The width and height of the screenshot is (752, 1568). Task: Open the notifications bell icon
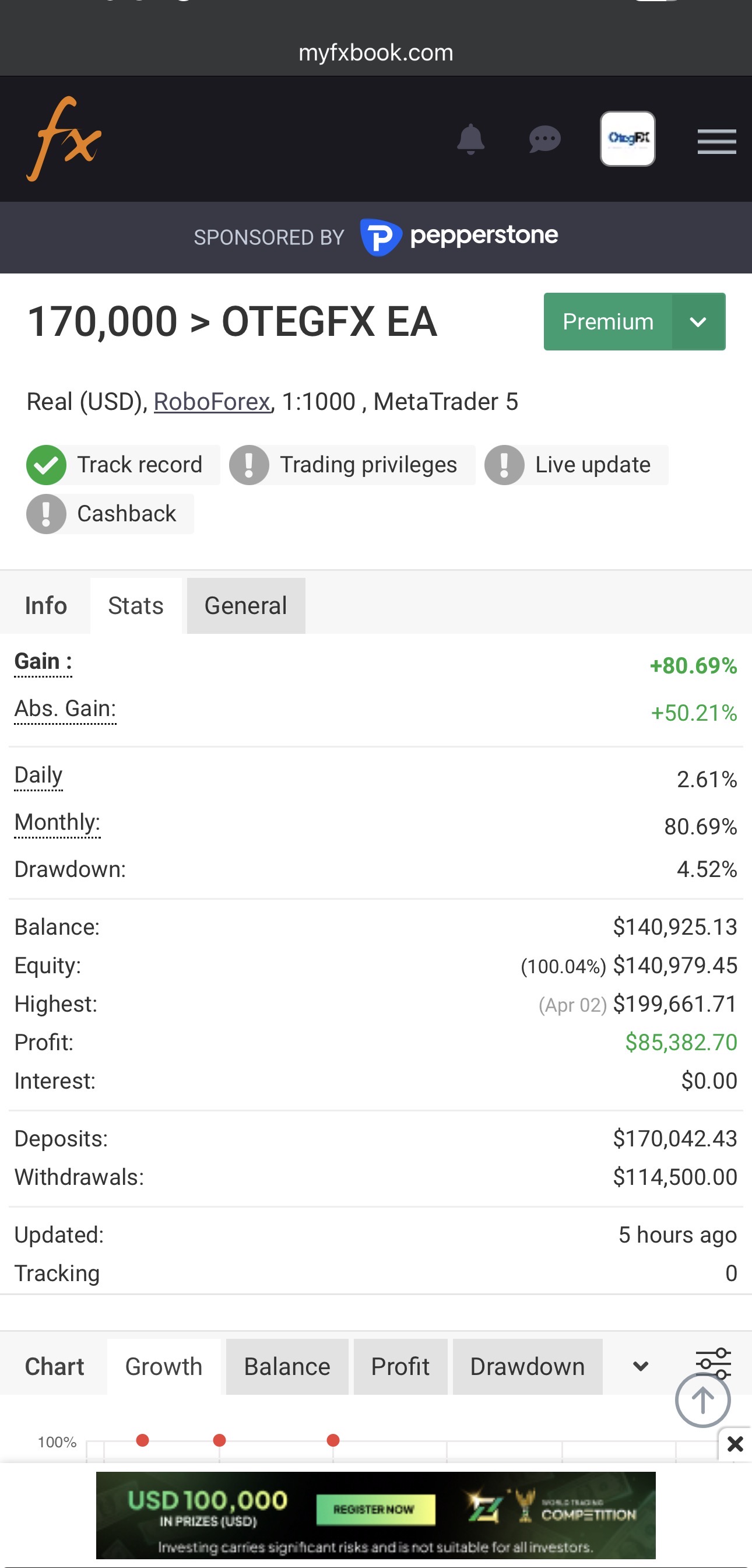pos(472,139)
